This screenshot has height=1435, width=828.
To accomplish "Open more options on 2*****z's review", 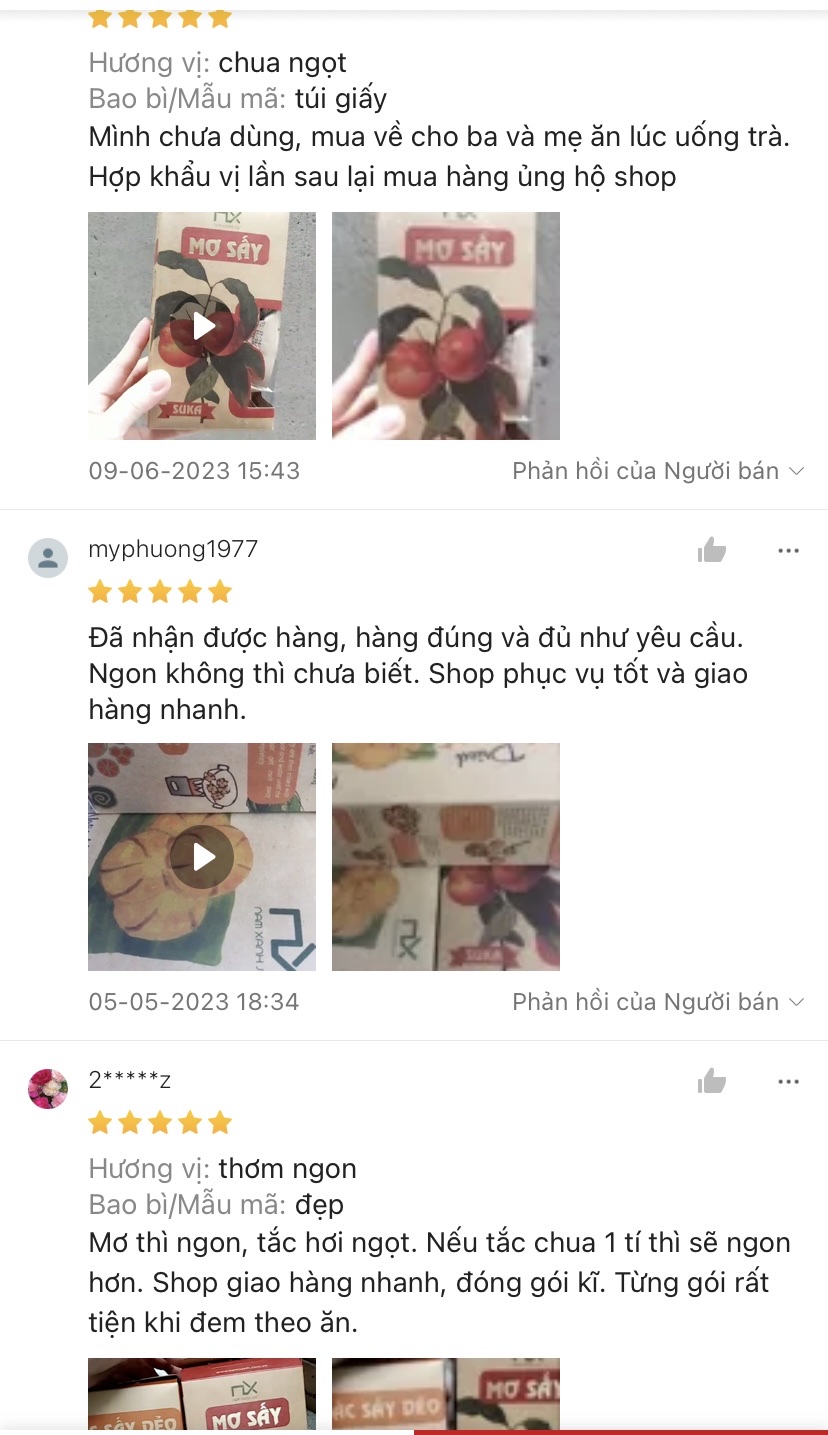I will [x=789, y=1081].
